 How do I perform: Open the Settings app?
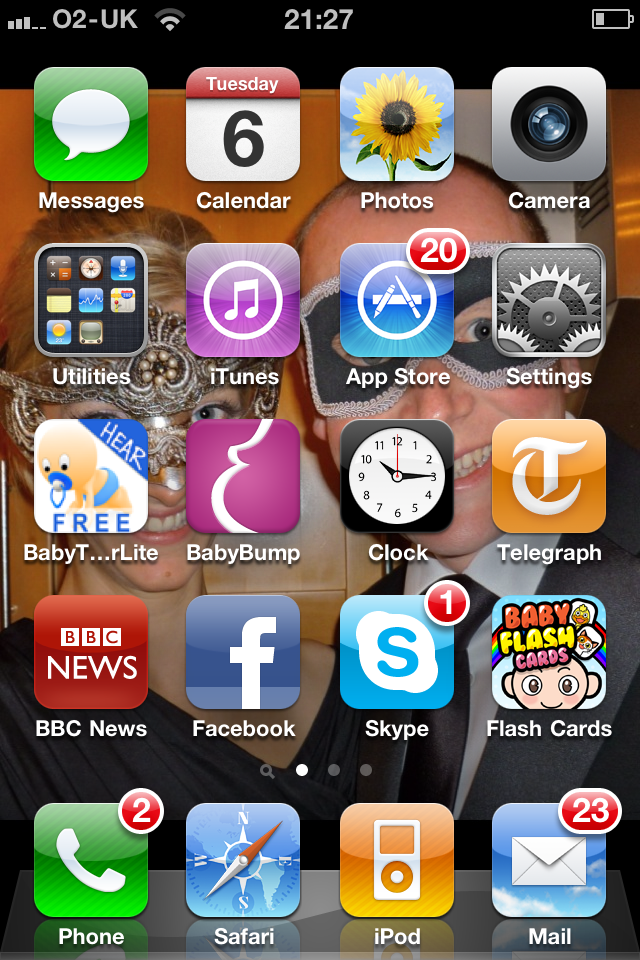[x=549, y=300]
